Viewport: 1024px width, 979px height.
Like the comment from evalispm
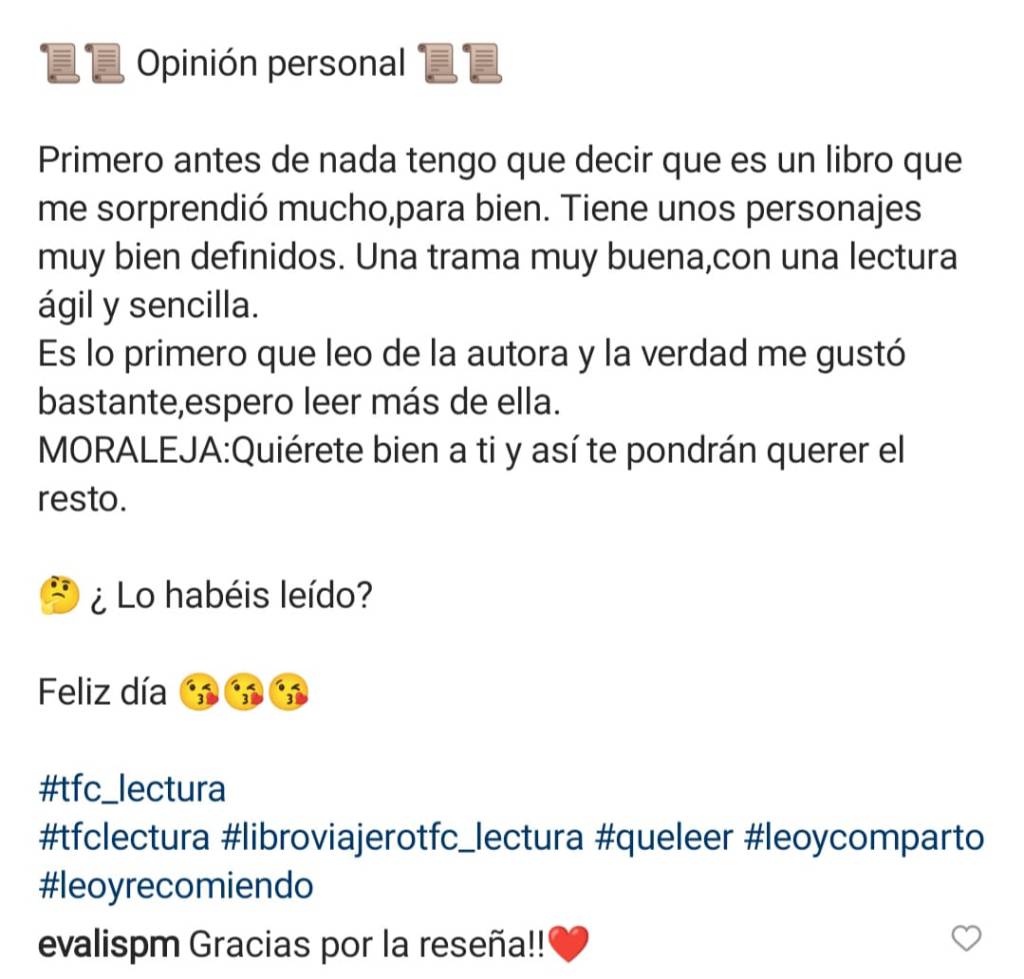(x=965, y=938)
